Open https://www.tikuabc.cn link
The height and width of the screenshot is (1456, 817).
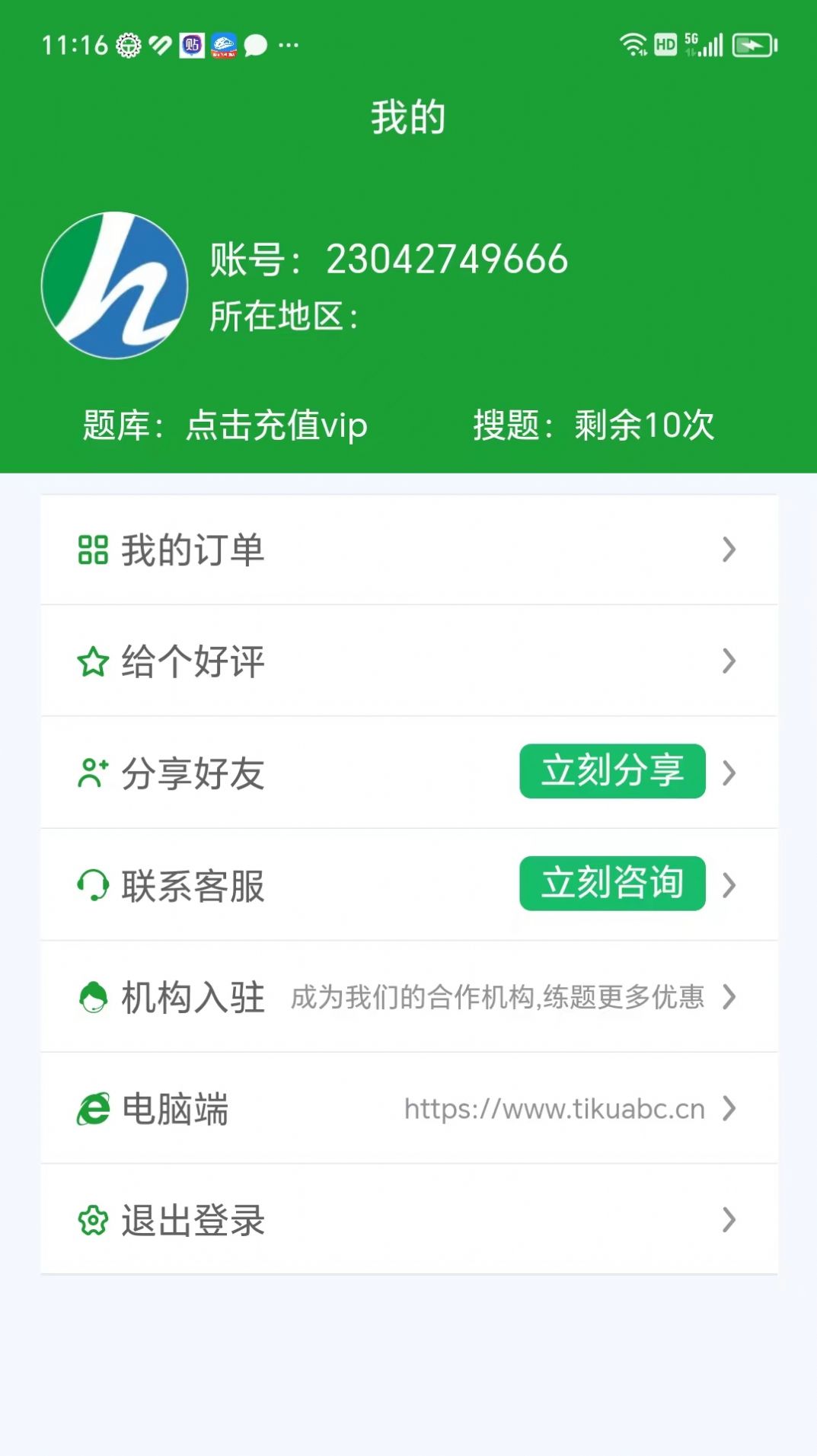(x=554, y=1108)
